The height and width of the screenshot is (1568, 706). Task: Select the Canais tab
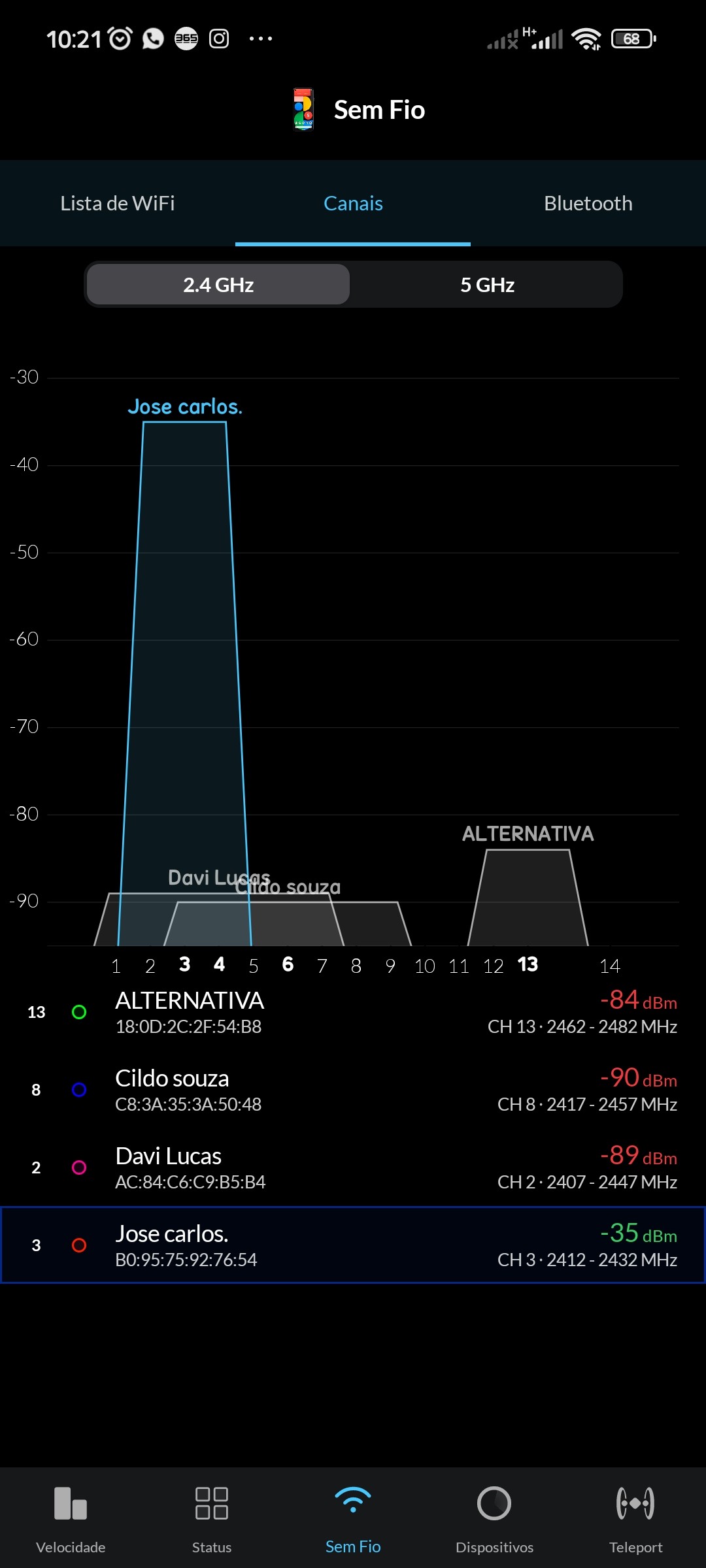tap(353, 203)
